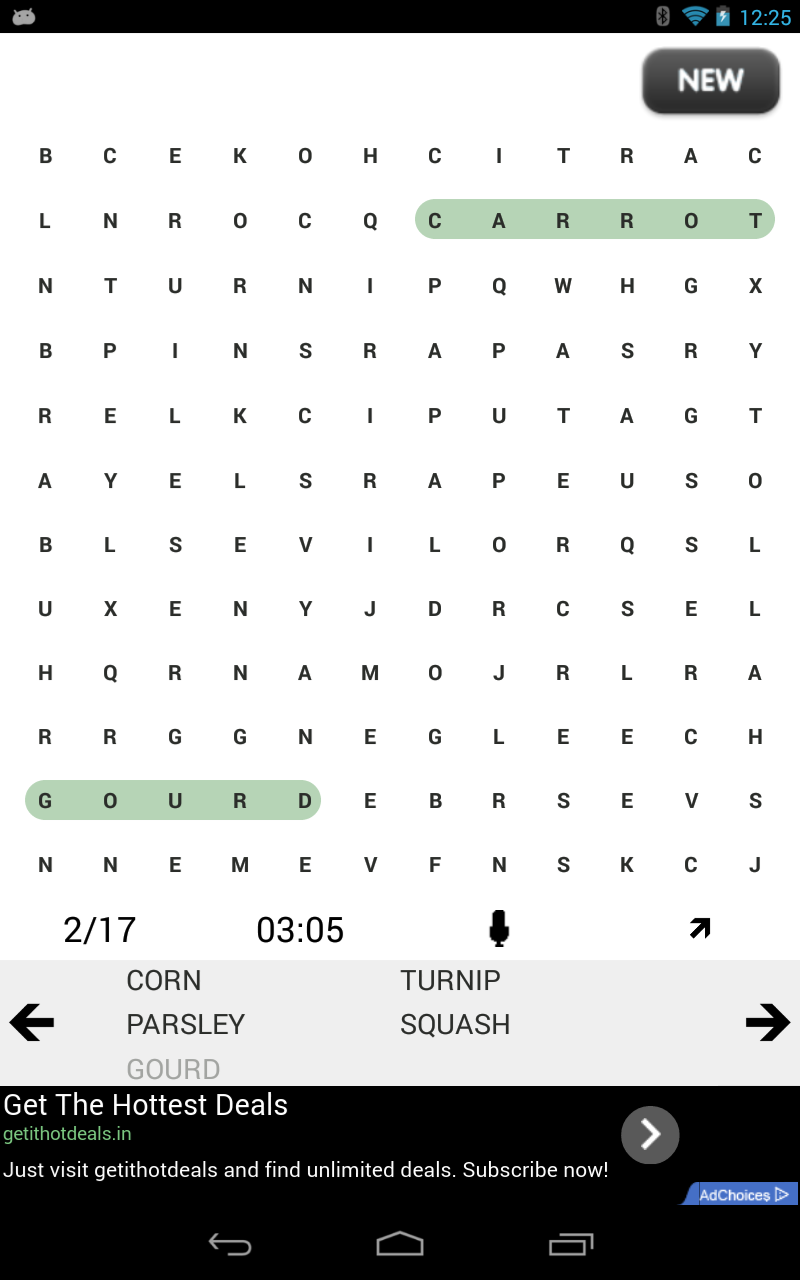Select the word TURNIP in the list
The width and height of the screenshot is (800, 1280).
pyautogui.click(x=450, y=980)
